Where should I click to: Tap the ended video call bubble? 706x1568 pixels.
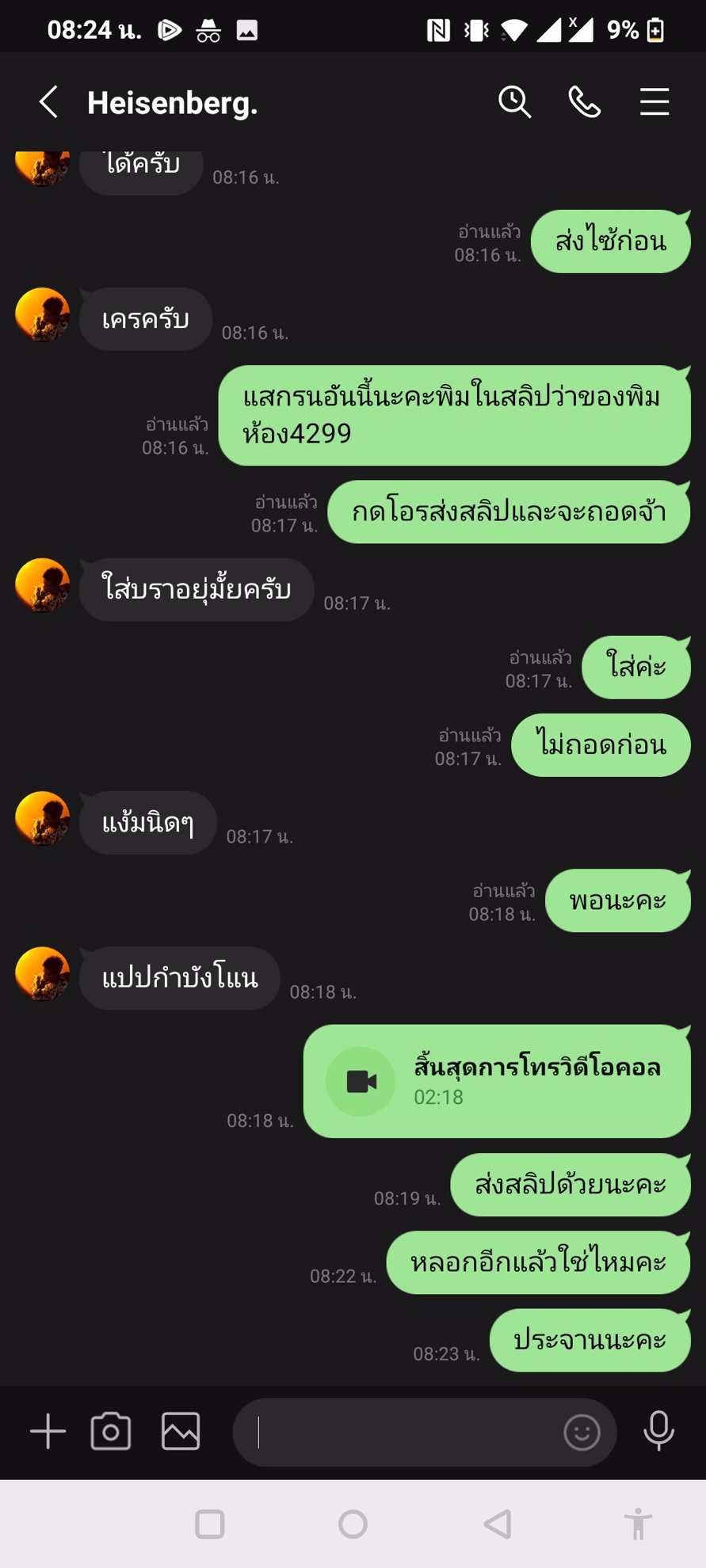pos(497,1081)
